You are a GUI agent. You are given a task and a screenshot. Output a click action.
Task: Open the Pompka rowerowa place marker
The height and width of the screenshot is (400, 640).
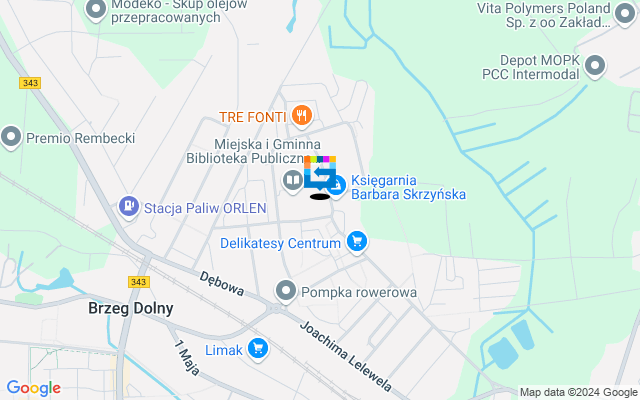[286, 292]
